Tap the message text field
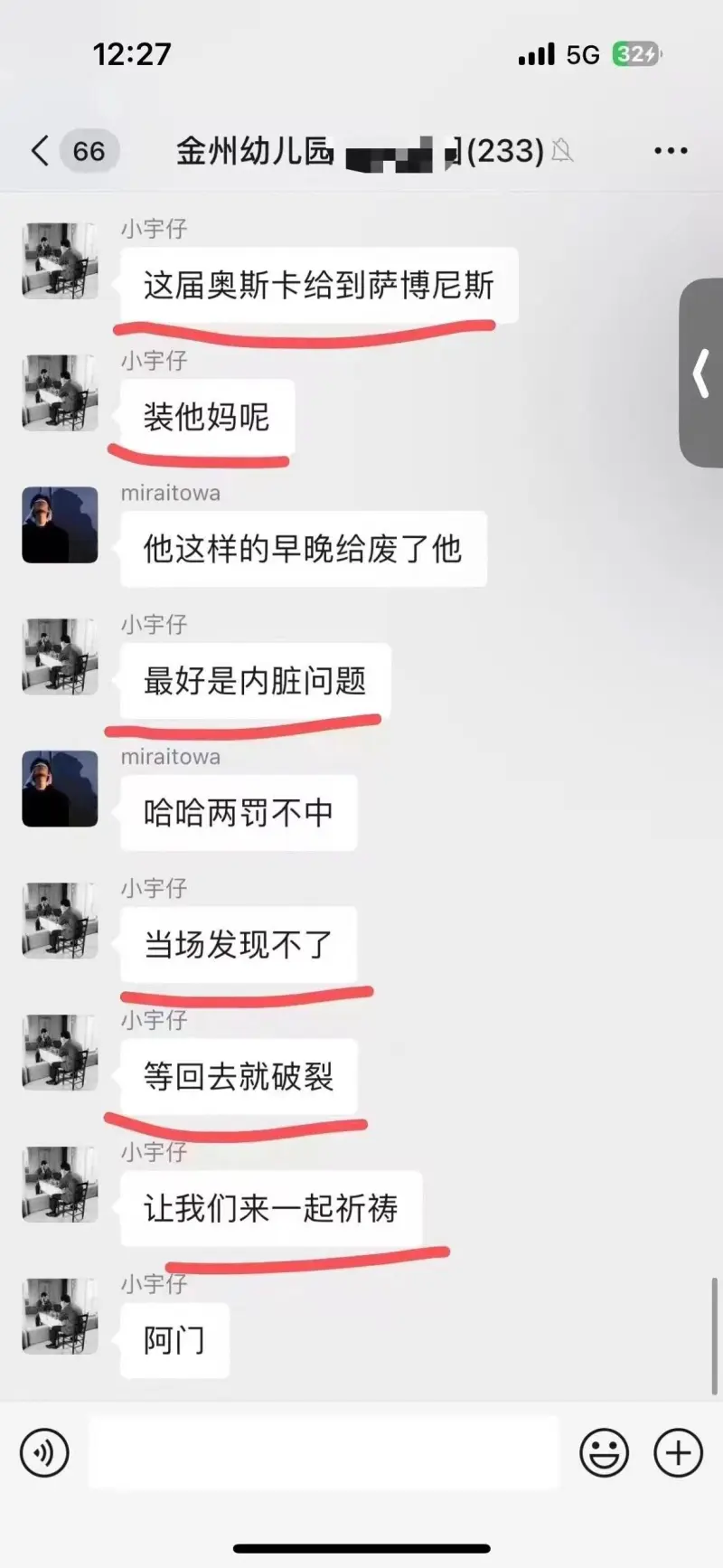Screen dimensions: 723x1568 click(x=324, y=1453)
